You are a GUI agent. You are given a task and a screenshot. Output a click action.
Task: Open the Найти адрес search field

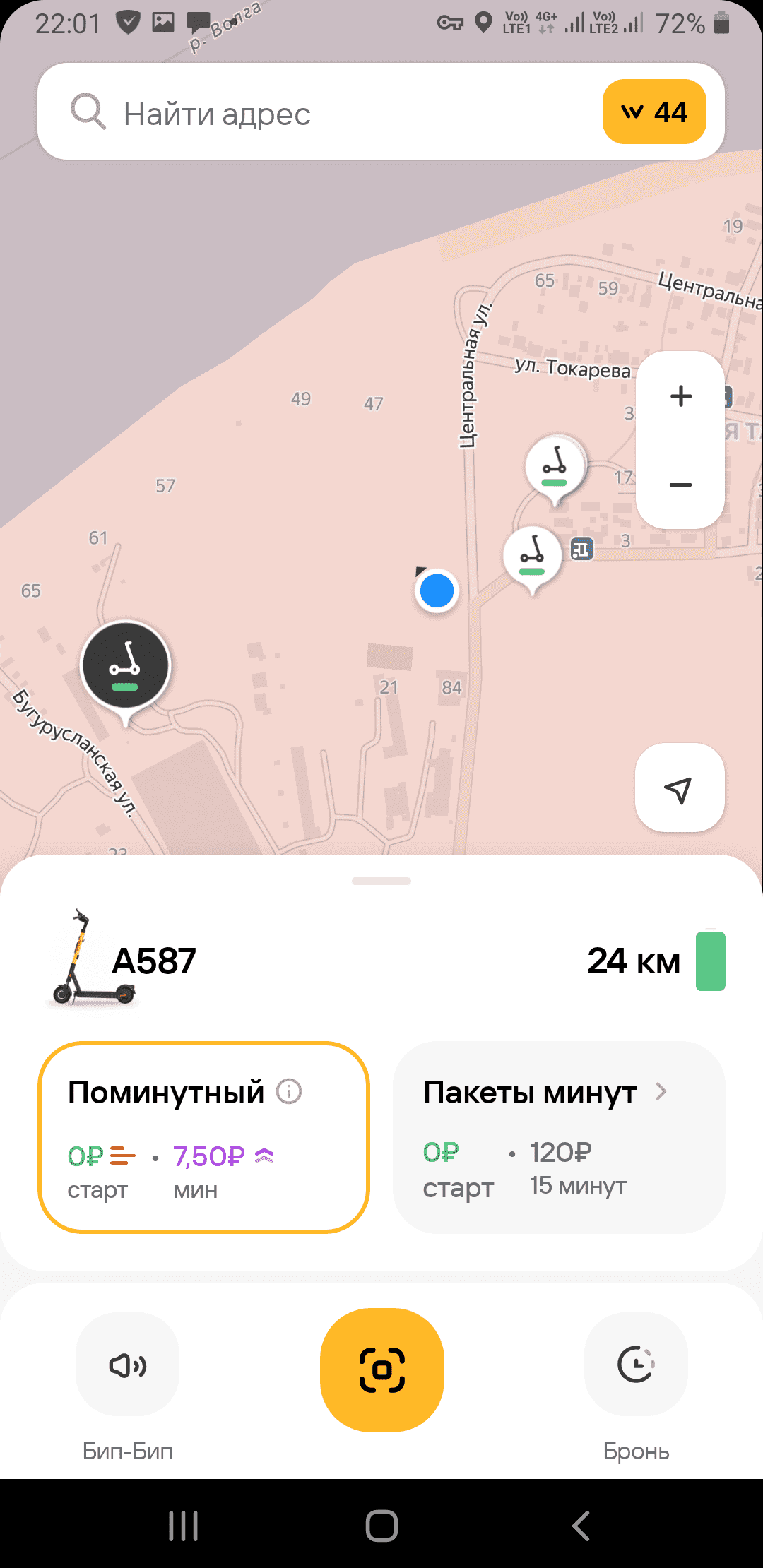(x=318, y=113)
